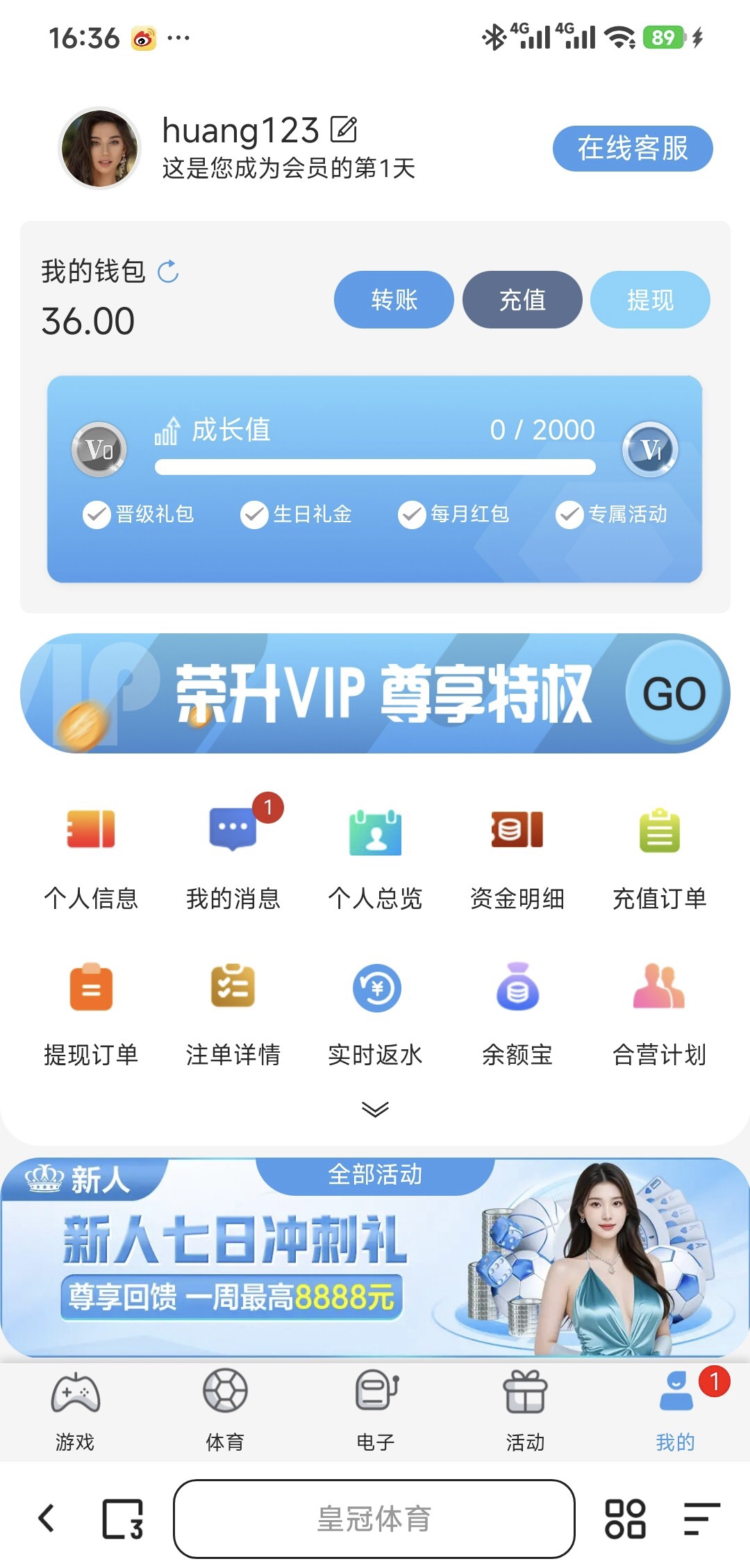Switch to the 体育 tab
This screenshot has height=1568, width=750.
coord(225,1411)
